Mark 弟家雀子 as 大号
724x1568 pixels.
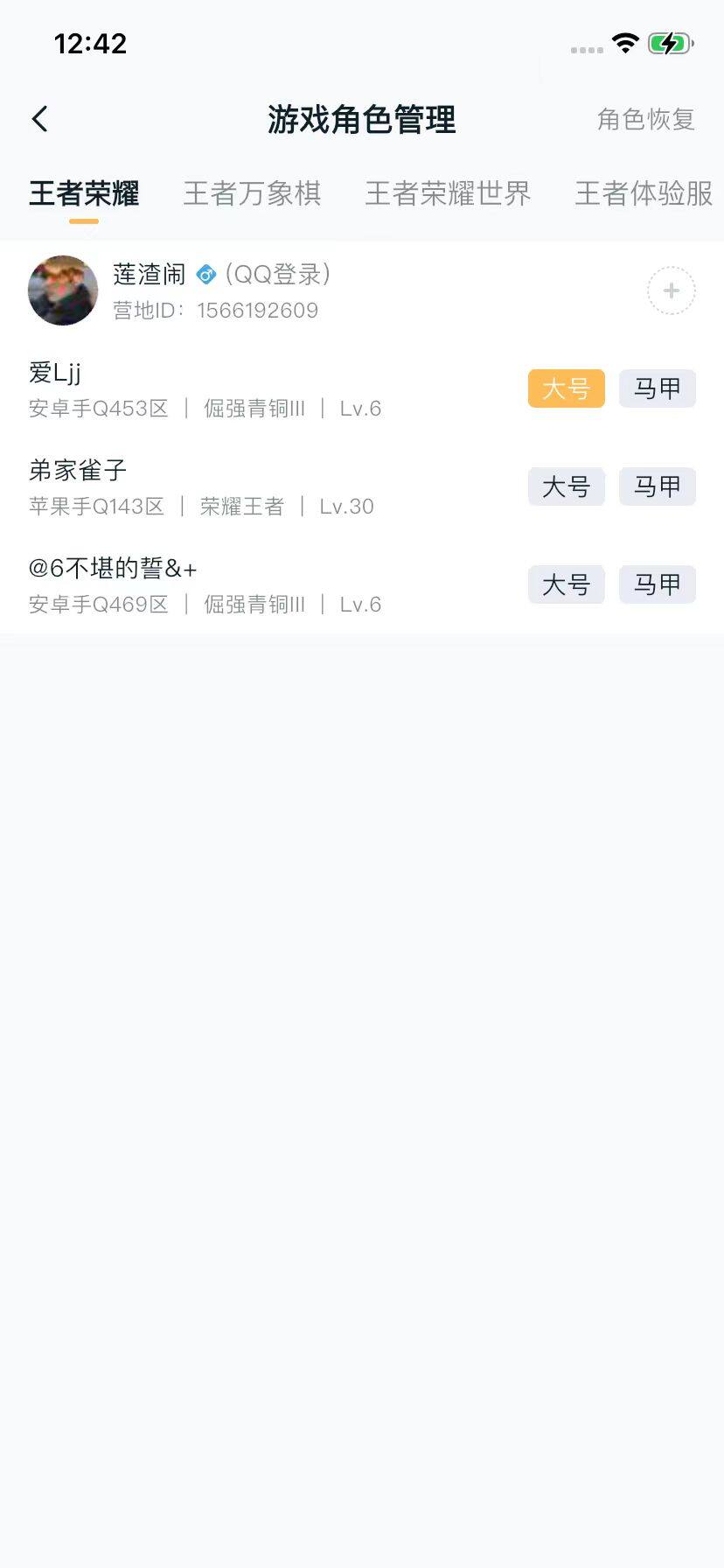click(x=566, y=486)
